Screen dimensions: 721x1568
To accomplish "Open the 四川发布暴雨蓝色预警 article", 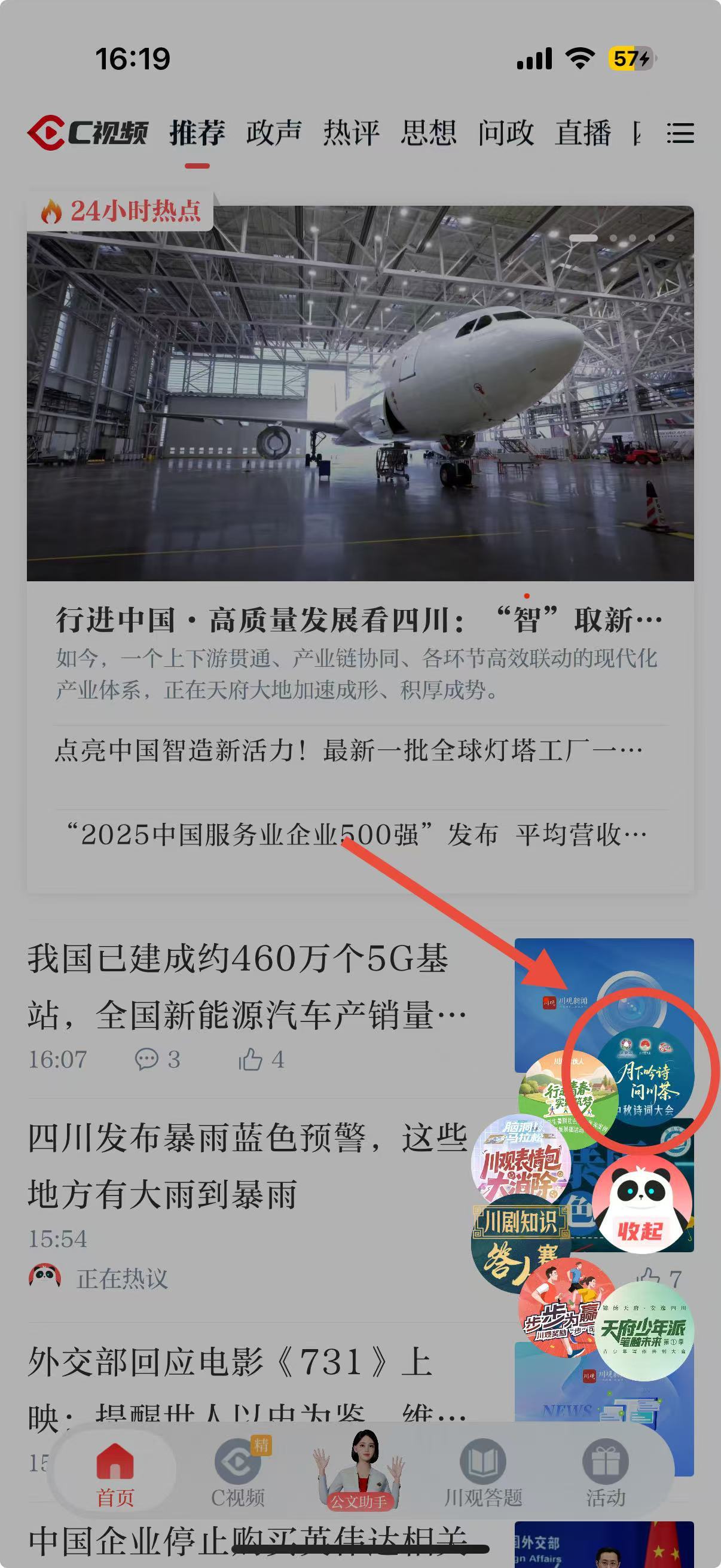I will point(246,1164).
